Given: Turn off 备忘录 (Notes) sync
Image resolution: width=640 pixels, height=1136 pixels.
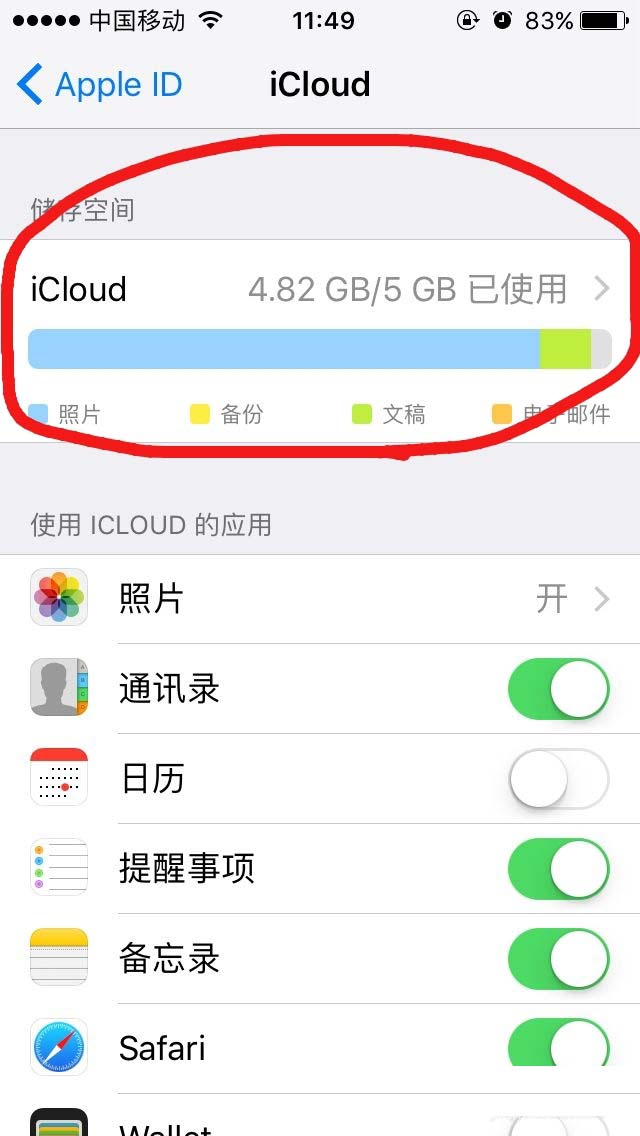Looking at the screenshot, I should coord(558,958).
